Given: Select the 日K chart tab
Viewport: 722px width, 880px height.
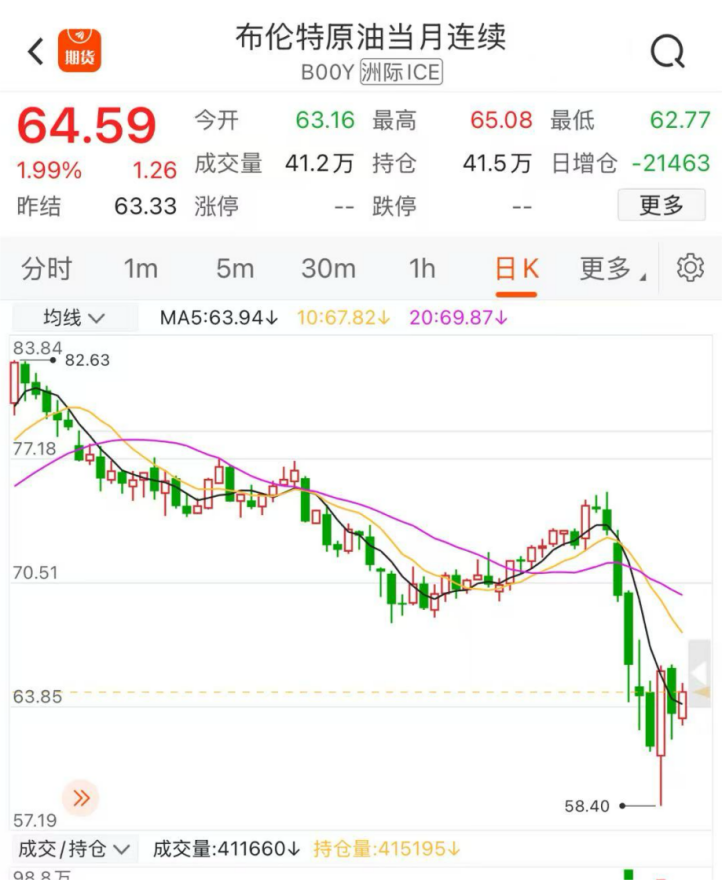Looking at the screenshot, I should click(517, 268).
